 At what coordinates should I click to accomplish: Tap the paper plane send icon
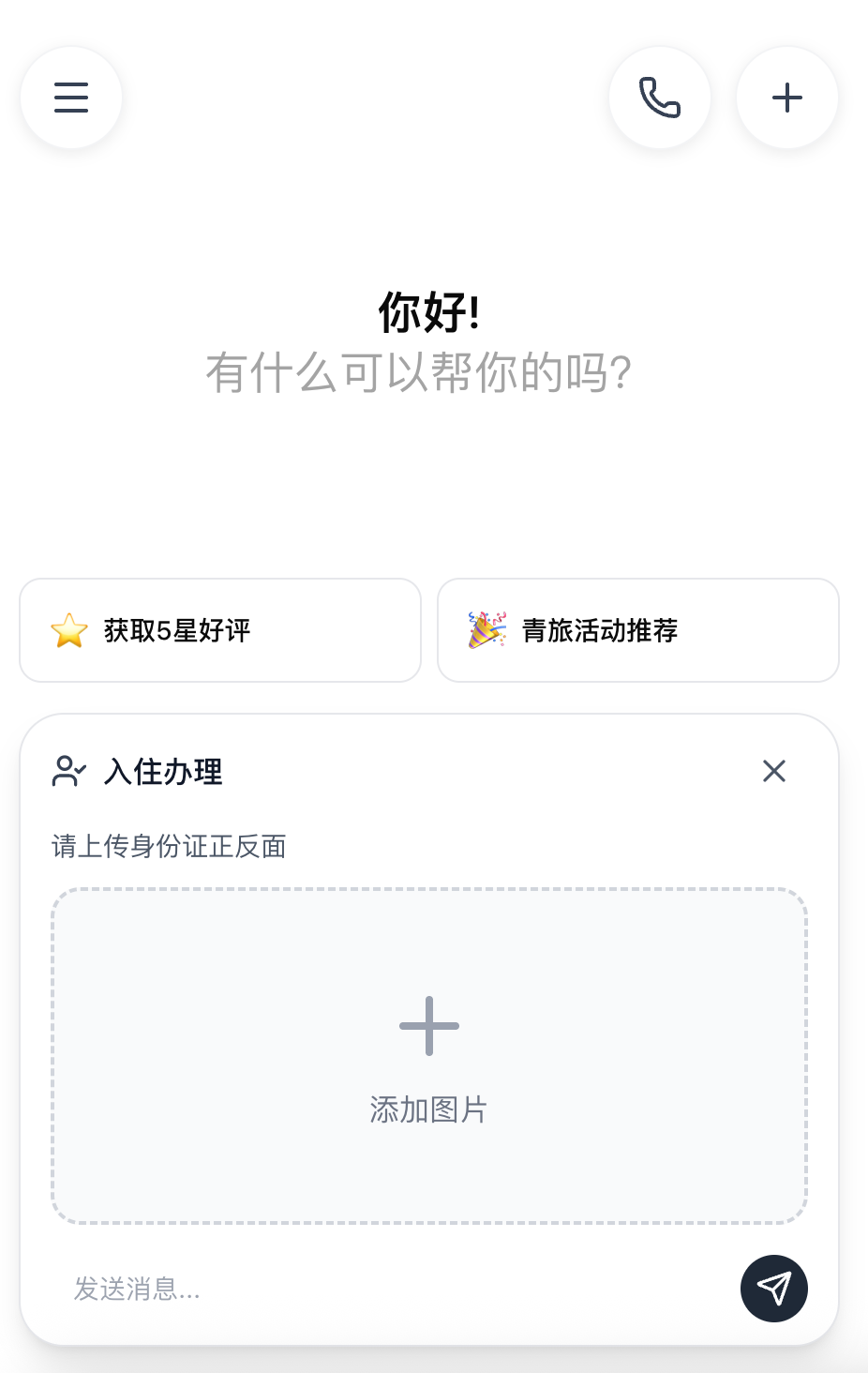773,1289
